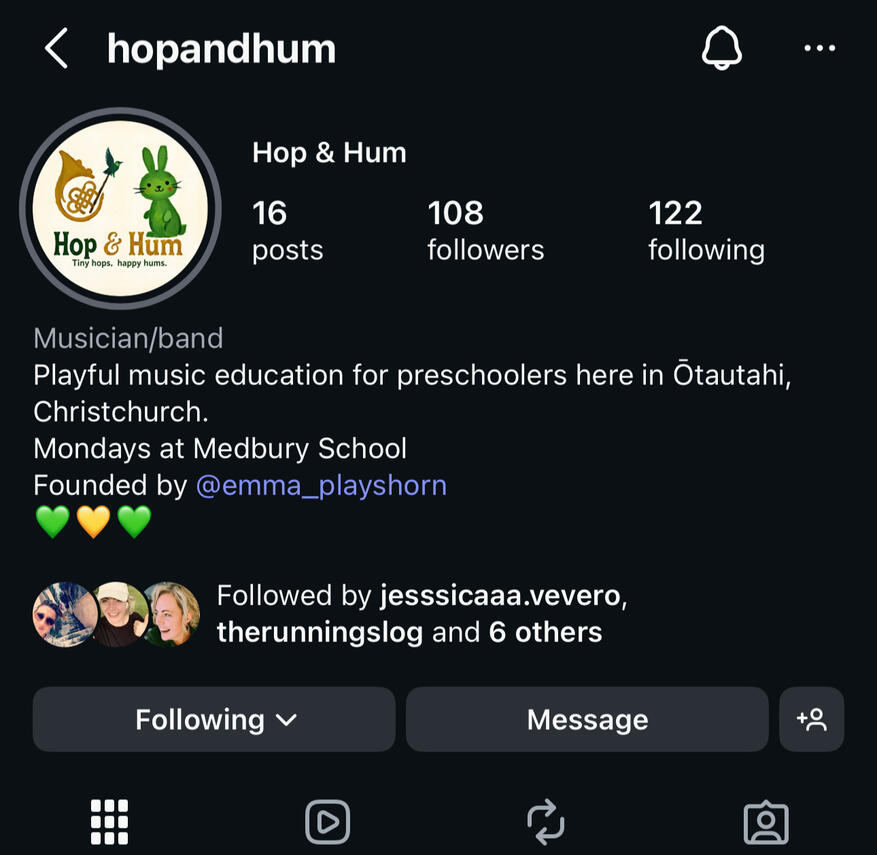Message Hop & Hum
The width and height of the screenshot is (877, 855).
587,719
